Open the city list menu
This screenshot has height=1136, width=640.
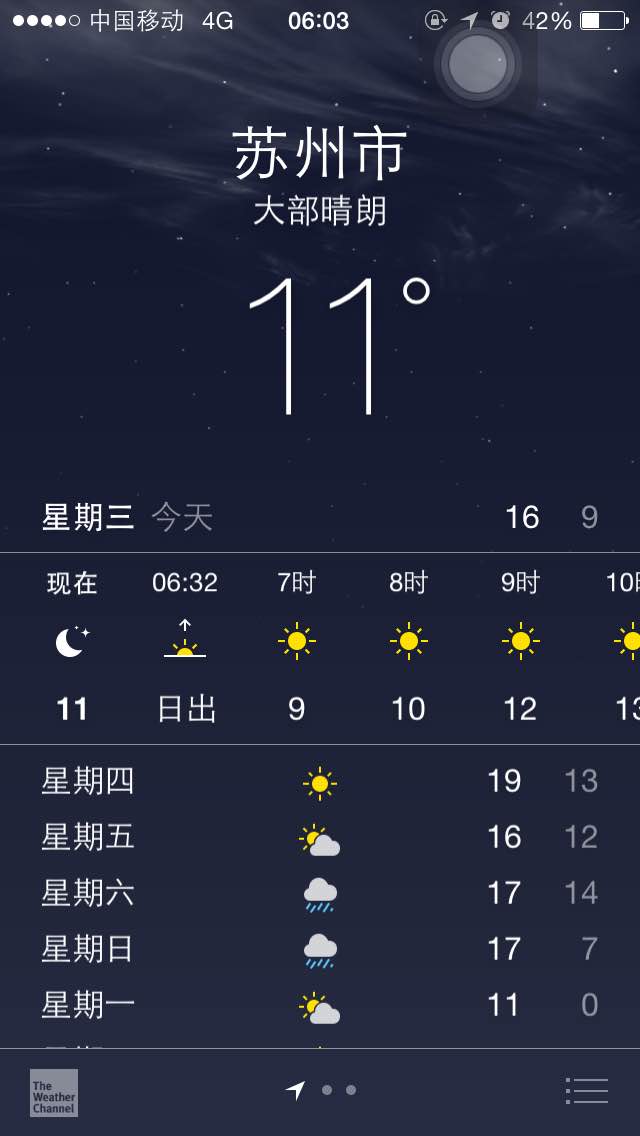click(x=586, y=1090)
